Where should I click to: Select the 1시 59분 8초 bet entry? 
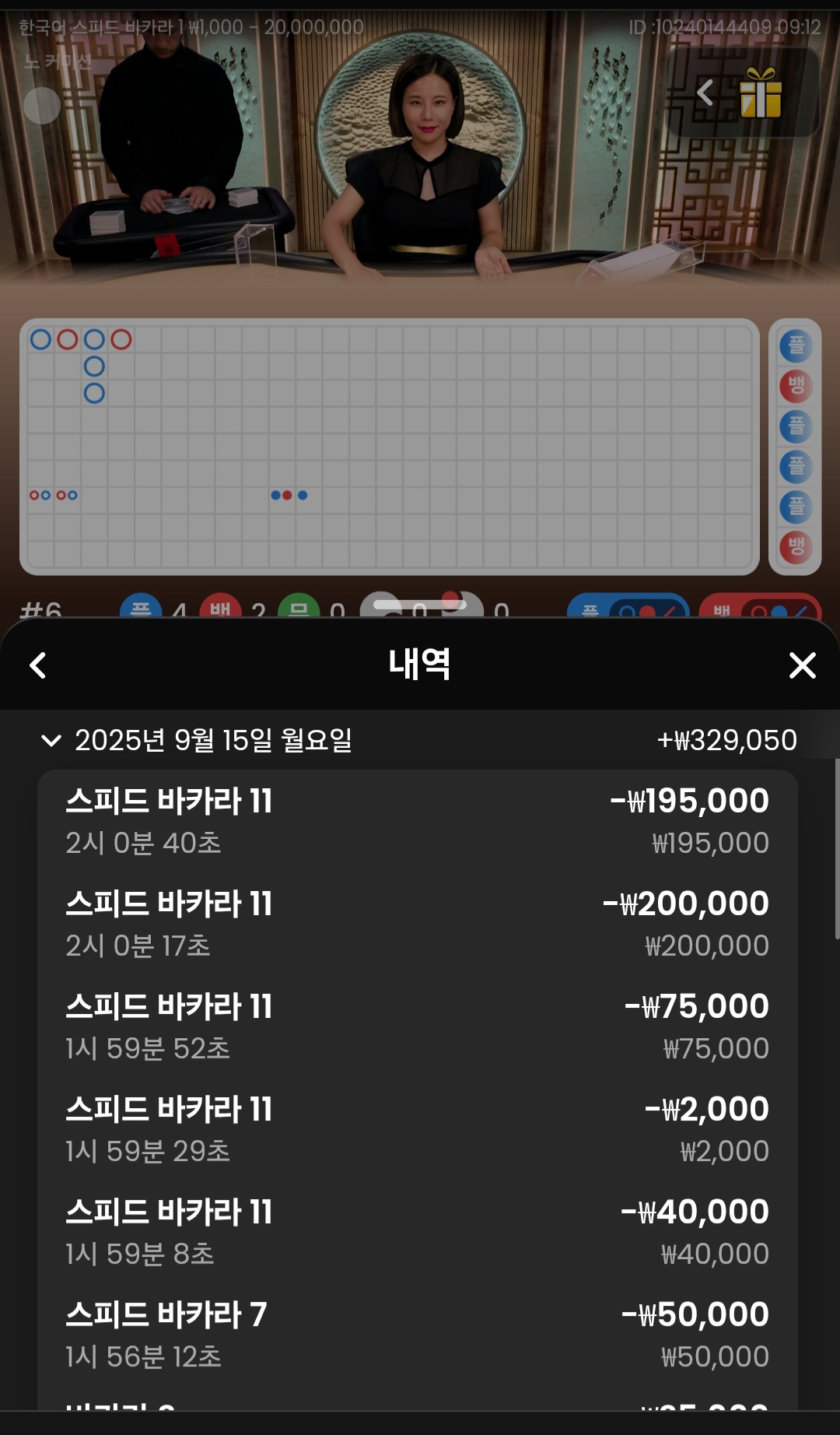click(x=417, y=1232)
